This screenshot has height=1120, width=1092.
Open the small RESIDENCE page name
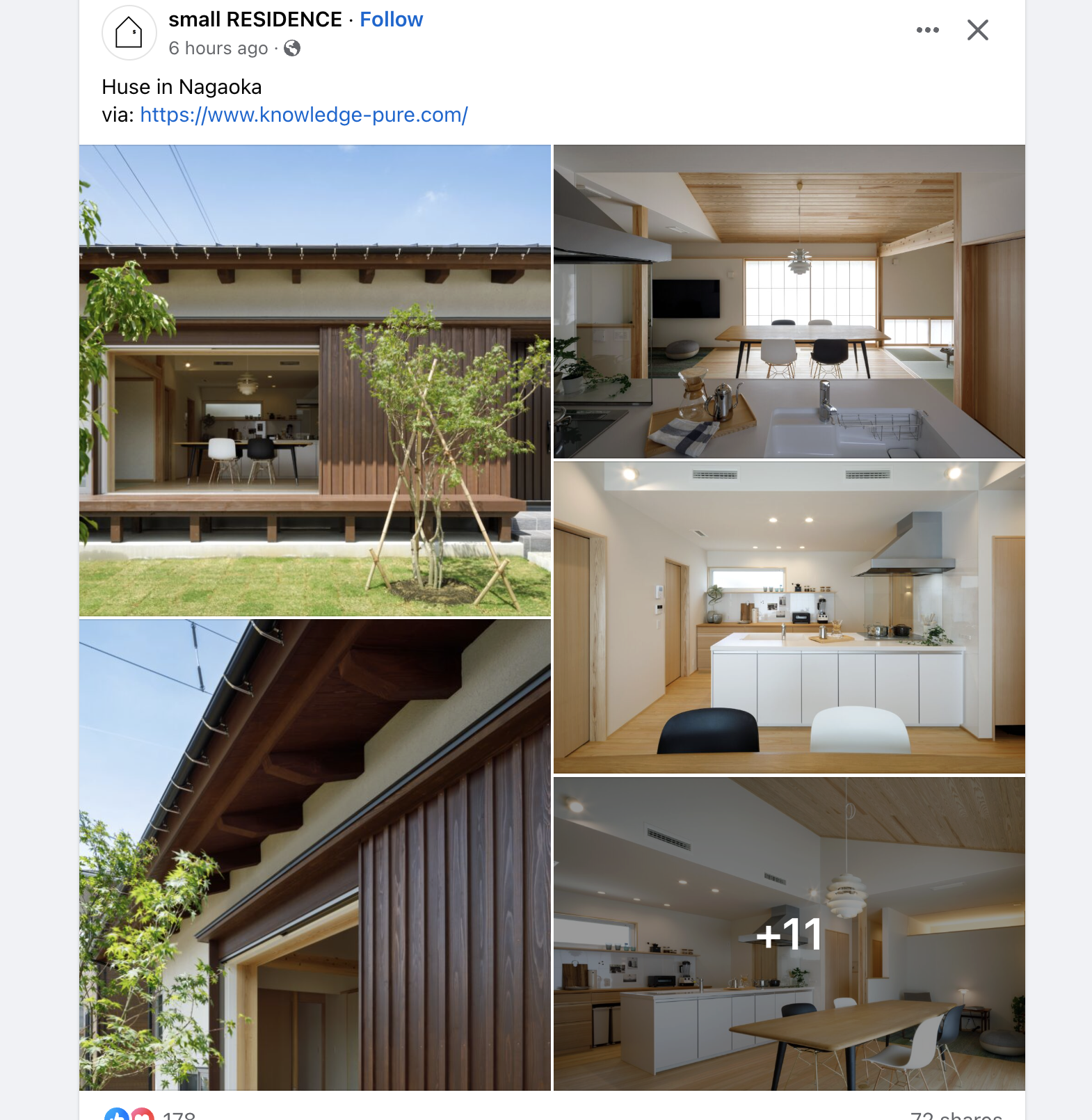(255, 19)
